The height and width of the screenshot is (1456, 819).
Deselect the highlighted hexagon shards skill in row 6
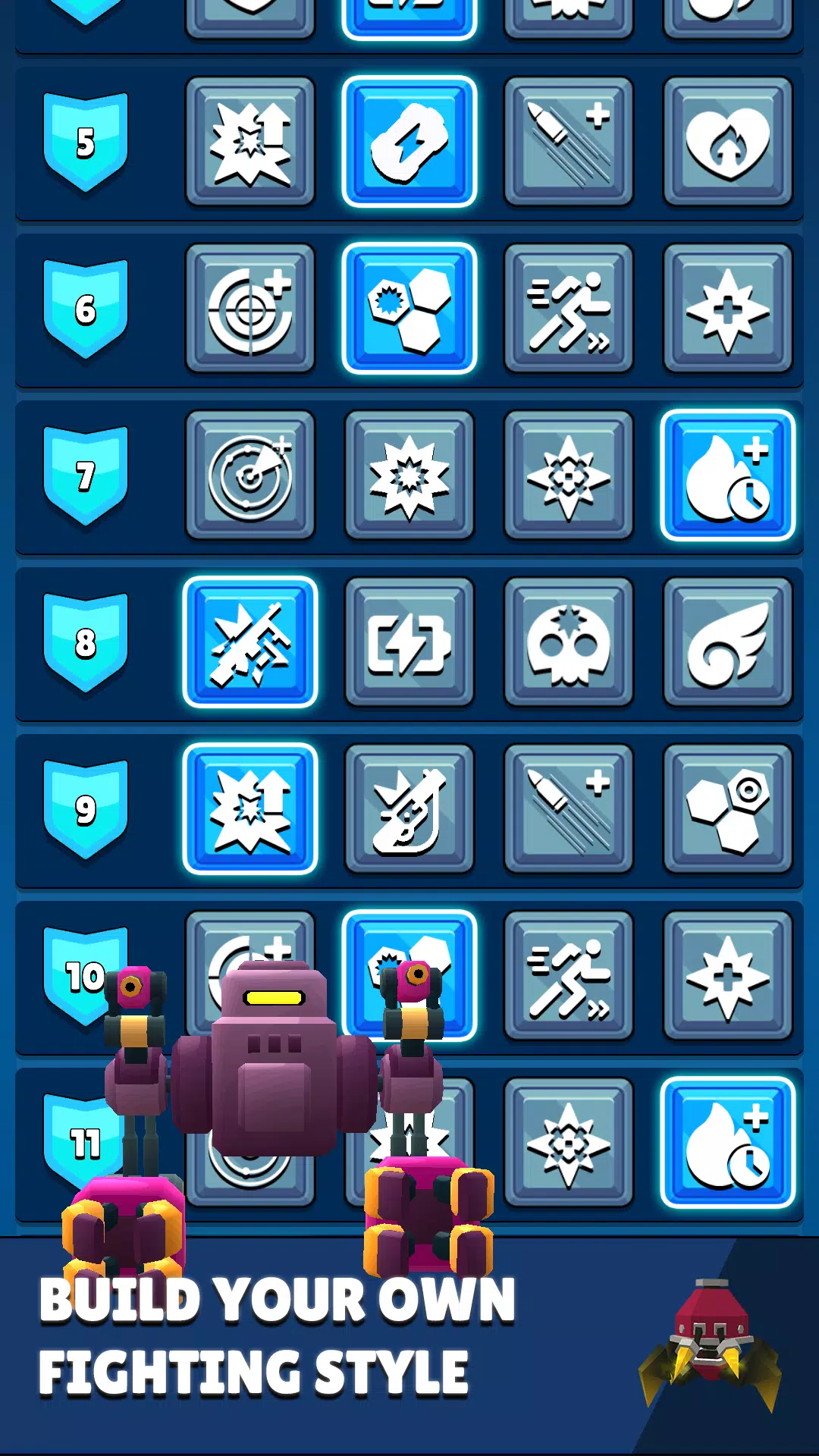point(409,309)
